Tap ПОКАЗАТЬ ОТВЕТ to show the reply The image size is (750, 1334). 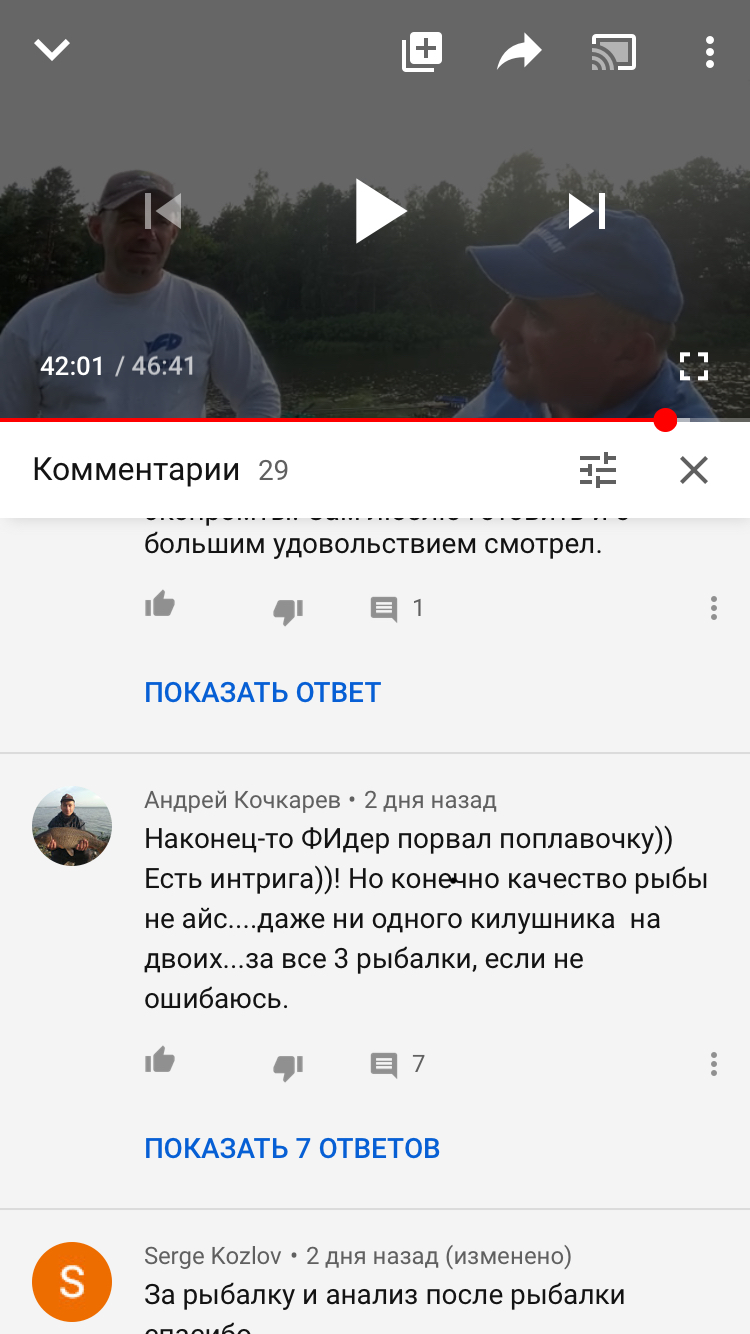[263, 692]
